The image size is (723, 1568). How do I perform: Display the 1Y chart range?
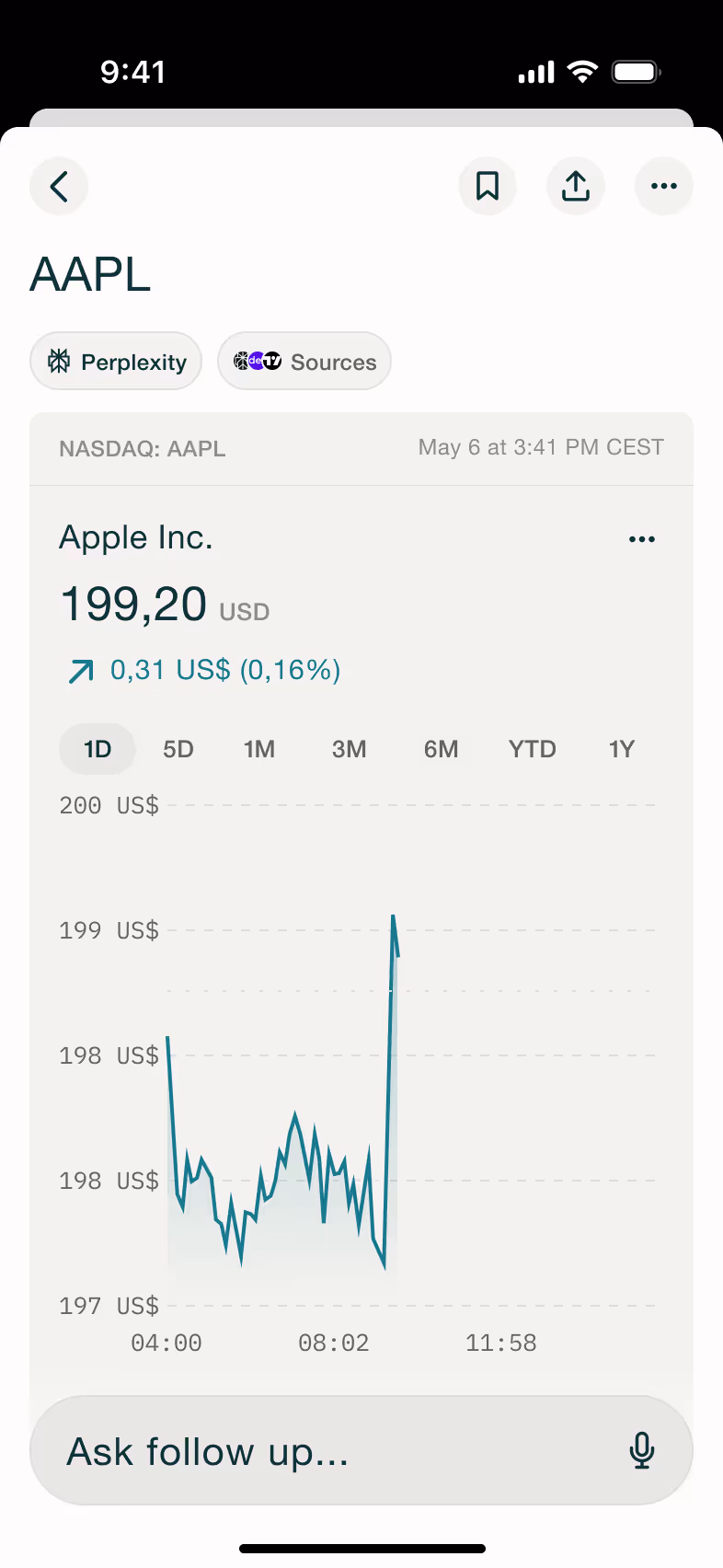[622, 749]
